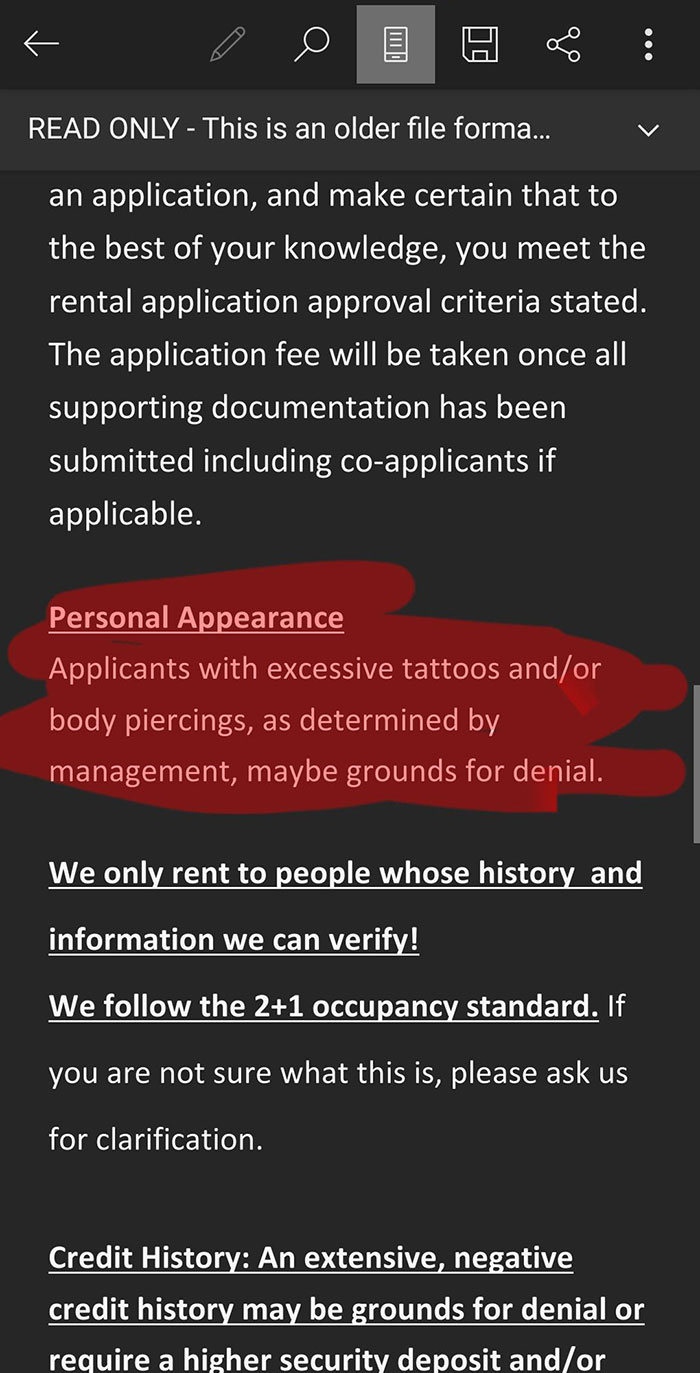Share this document
This screenshot has height=1373, width=700.
(564, 44)
